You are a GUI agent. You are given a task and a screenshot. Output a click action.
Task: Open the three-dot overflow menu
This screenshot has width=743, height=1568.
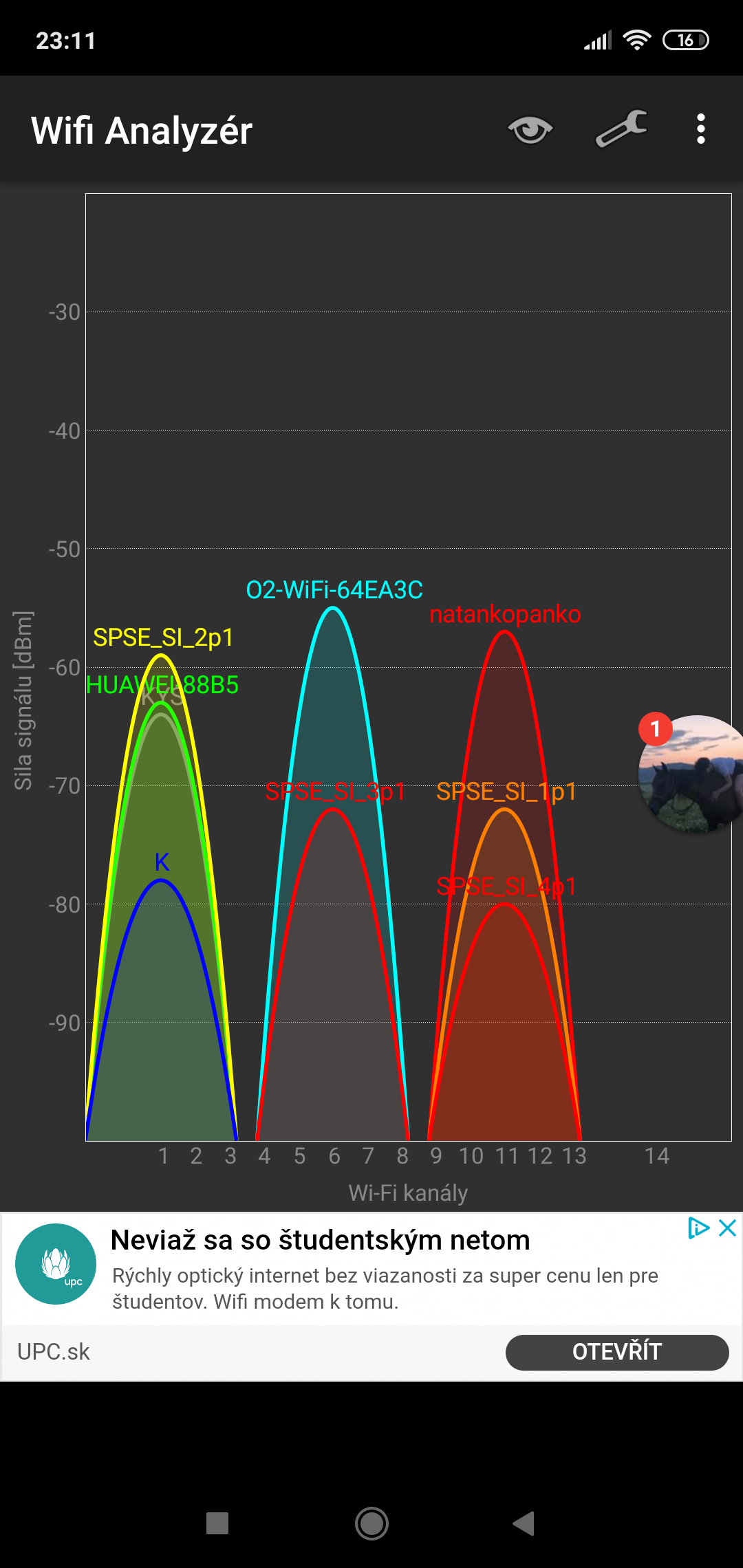700,129
